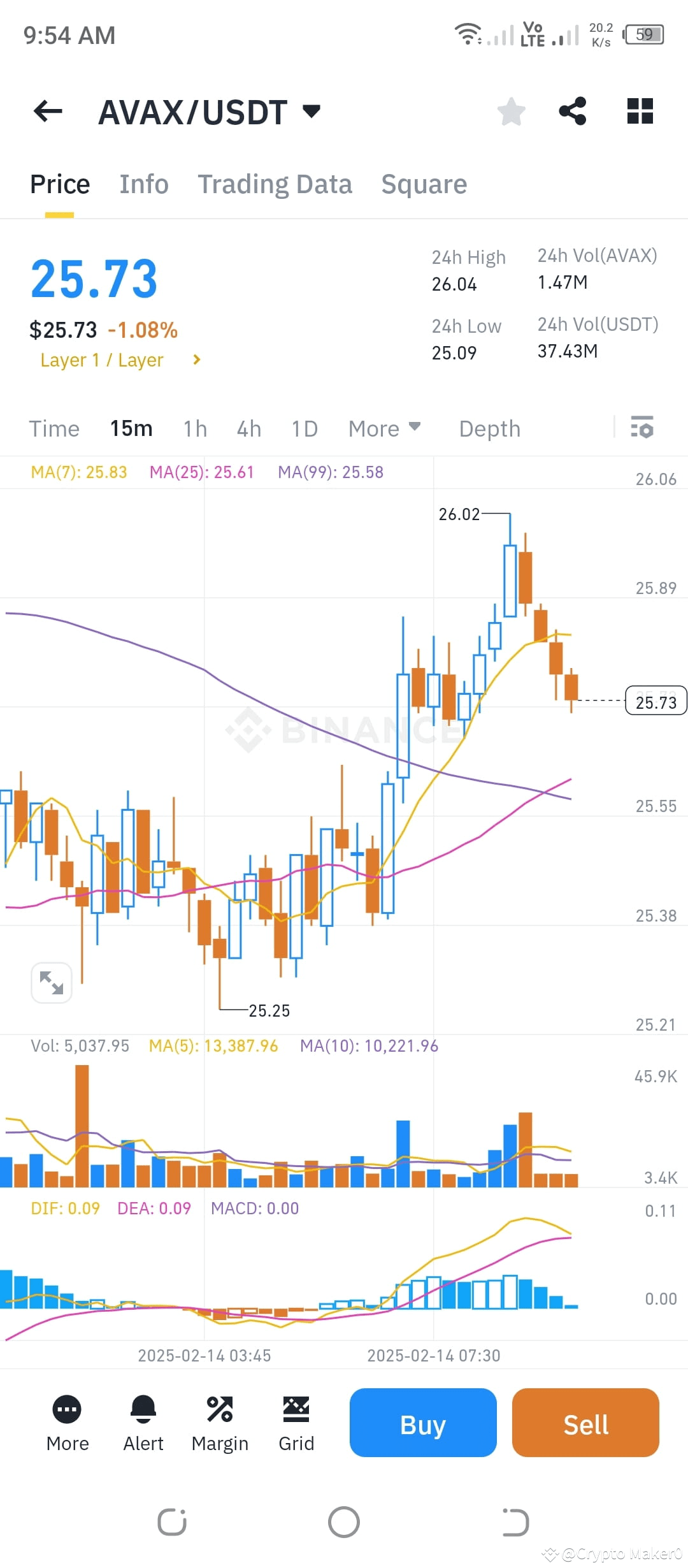Open Layer 1 / Layer category details
The height and width of the screenshot is (1568, 688).
point(120,359)
